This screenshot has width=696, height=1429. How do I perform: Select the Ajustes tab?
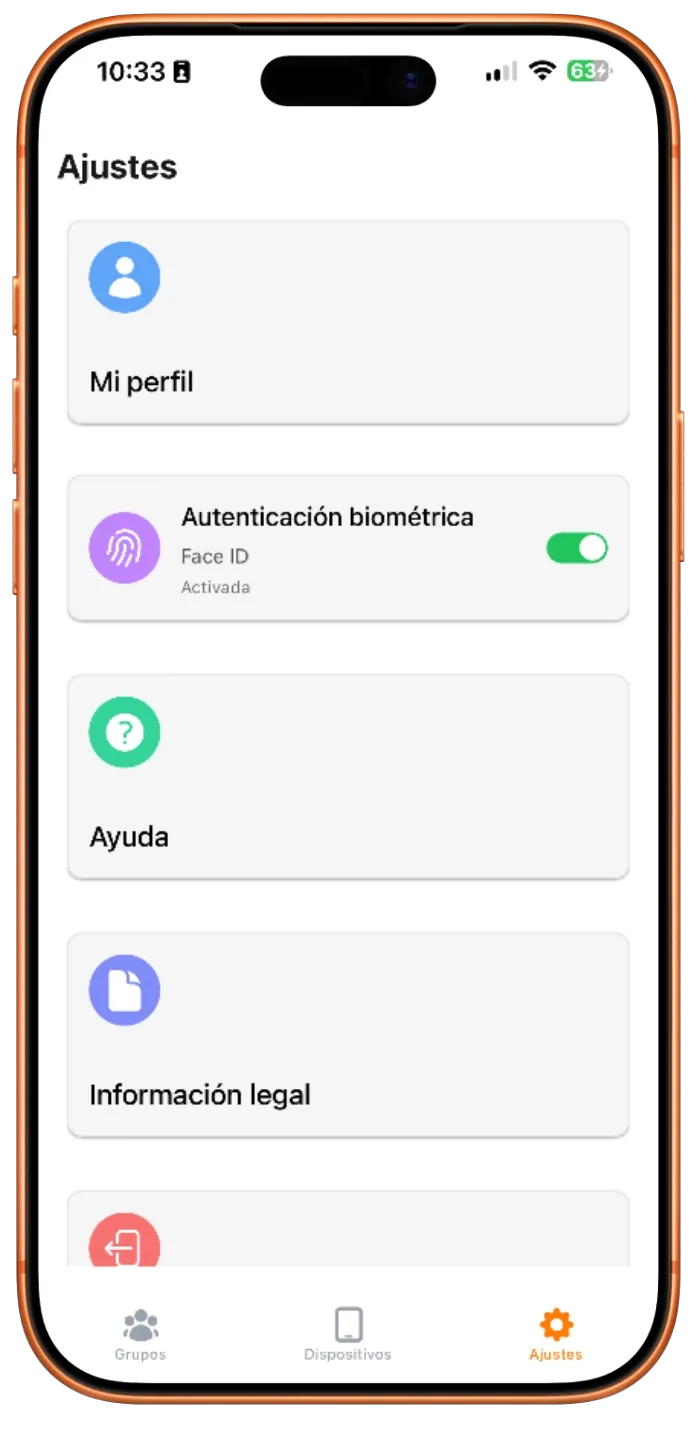556,1334
